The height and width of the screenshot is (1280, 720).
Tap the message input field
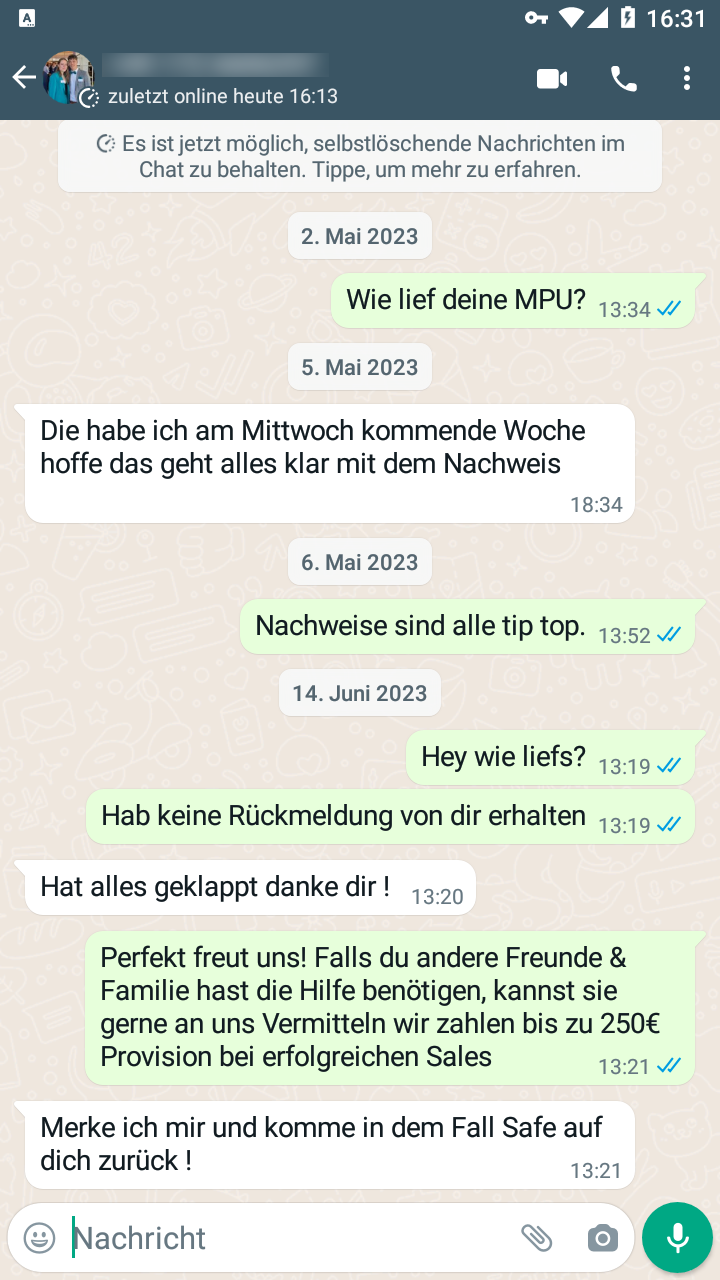click(x=250, y=1237)
